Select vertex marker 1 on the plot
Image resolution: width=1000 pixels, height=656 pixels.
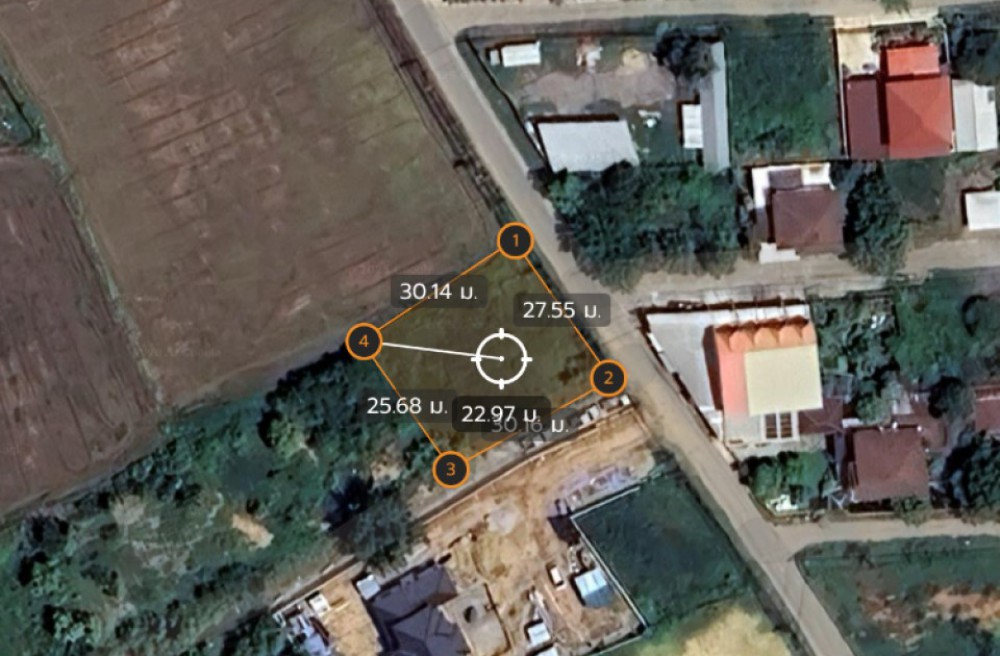(x=515, y=241)
